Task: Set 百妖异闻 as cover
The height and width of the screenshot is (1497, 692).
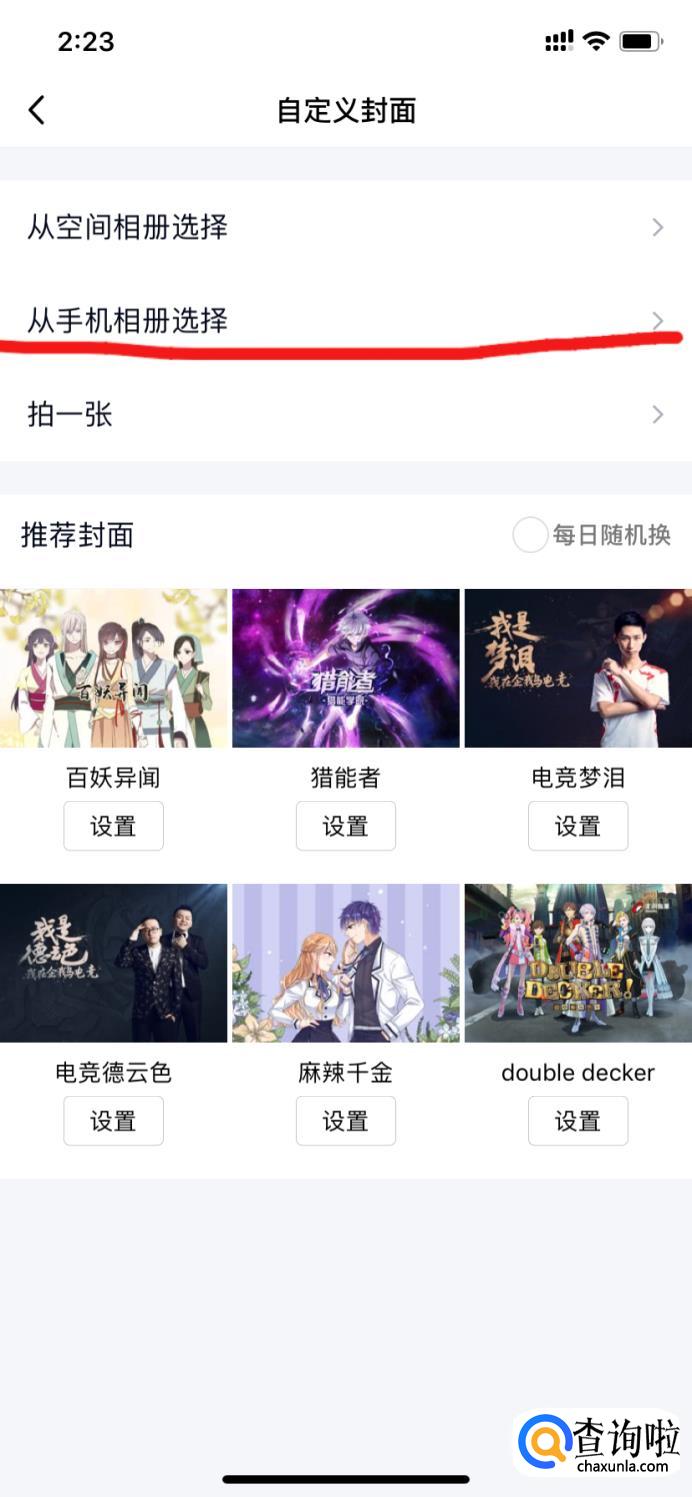Action: click(x=113, y=826)
